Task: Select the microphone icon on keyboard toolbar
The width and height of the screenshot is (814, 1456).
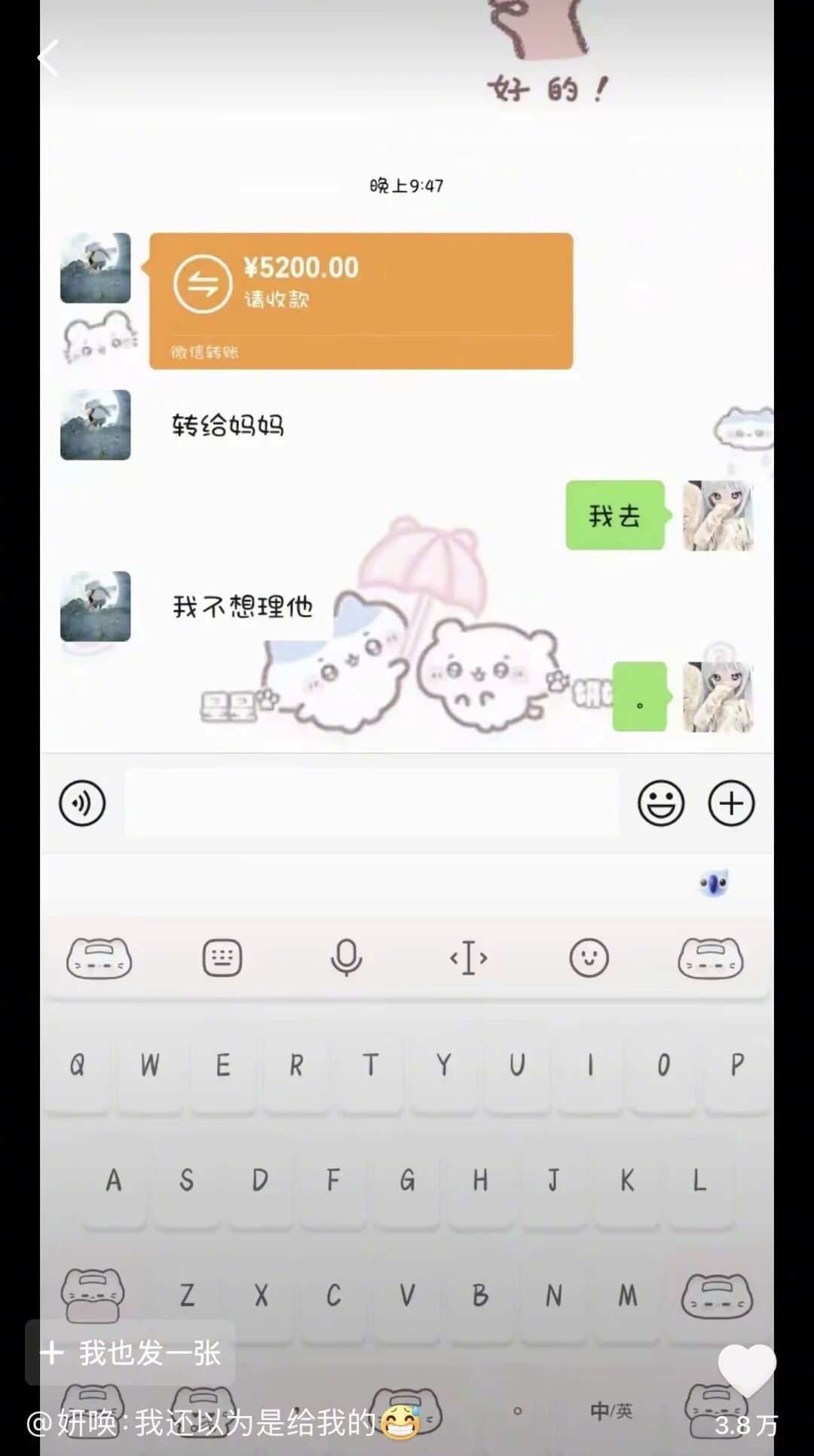Action: point(347,958)
